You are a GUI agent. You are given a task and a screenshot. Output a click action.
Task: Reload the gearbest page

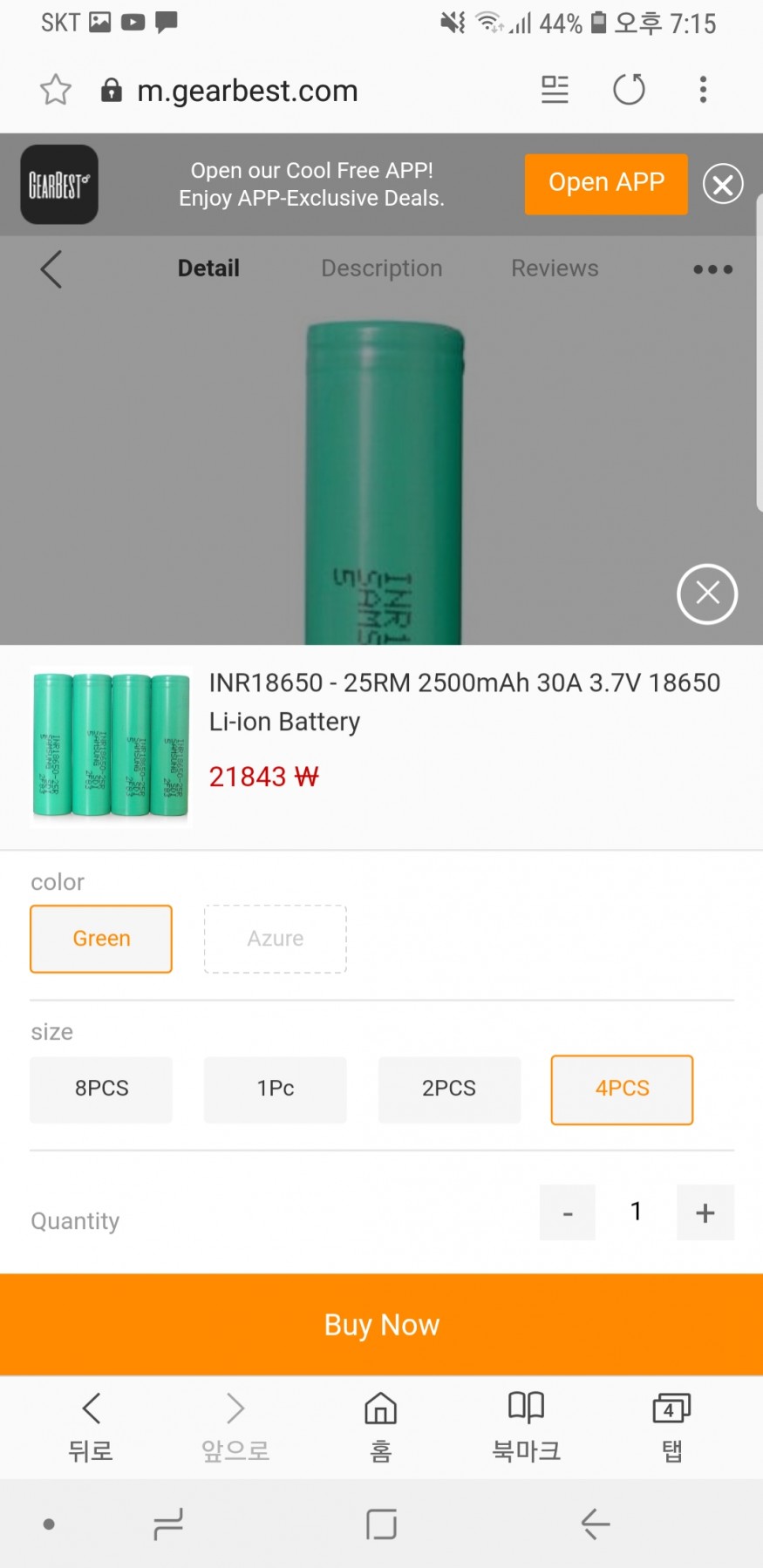629,89
